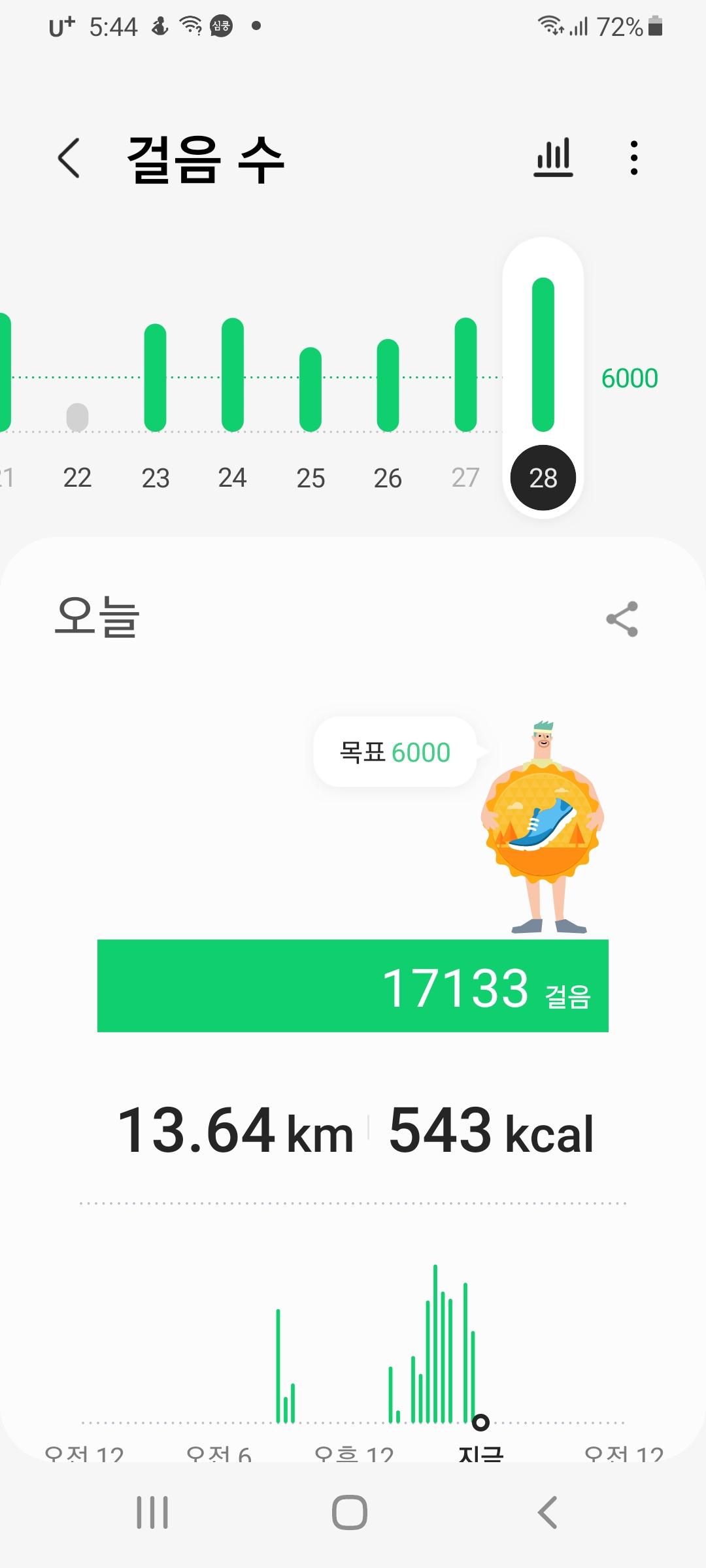Image resolution: width=706 pixels, height=1568 pixels.
Task: Open the three-dot overflow menu
Action: (x=633, y=158)
